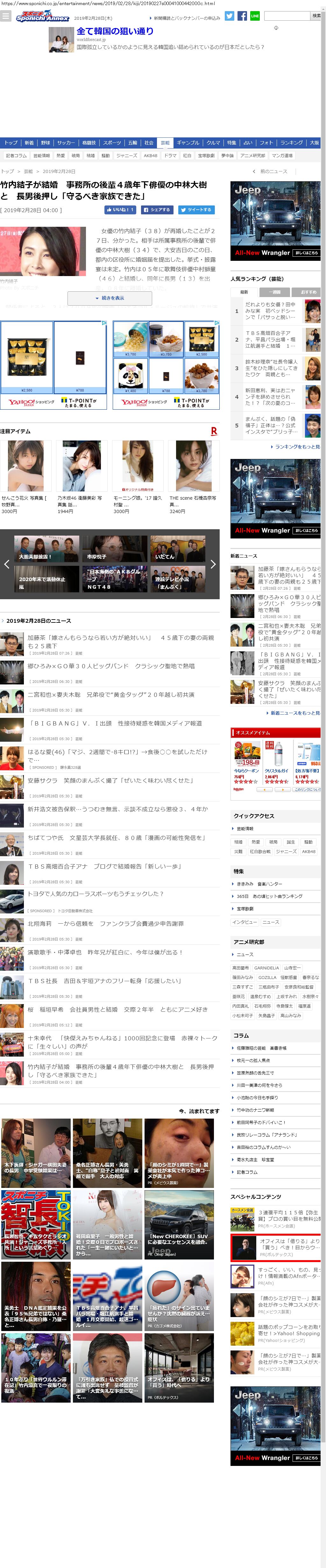Open the Facebook icon in header

[242, 16]
